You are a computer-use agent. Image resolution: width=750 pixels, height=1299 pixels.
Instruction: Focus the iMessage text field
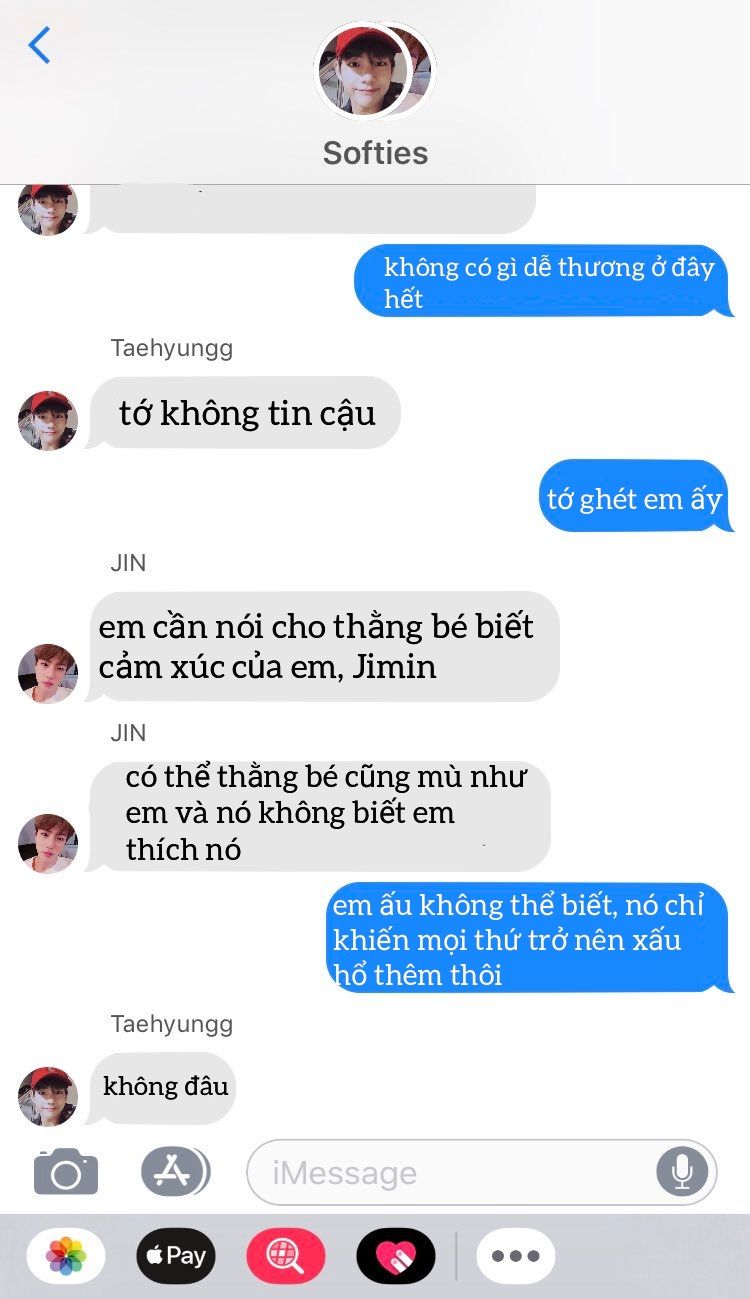pyautogui.click(x=450, y=1172)
